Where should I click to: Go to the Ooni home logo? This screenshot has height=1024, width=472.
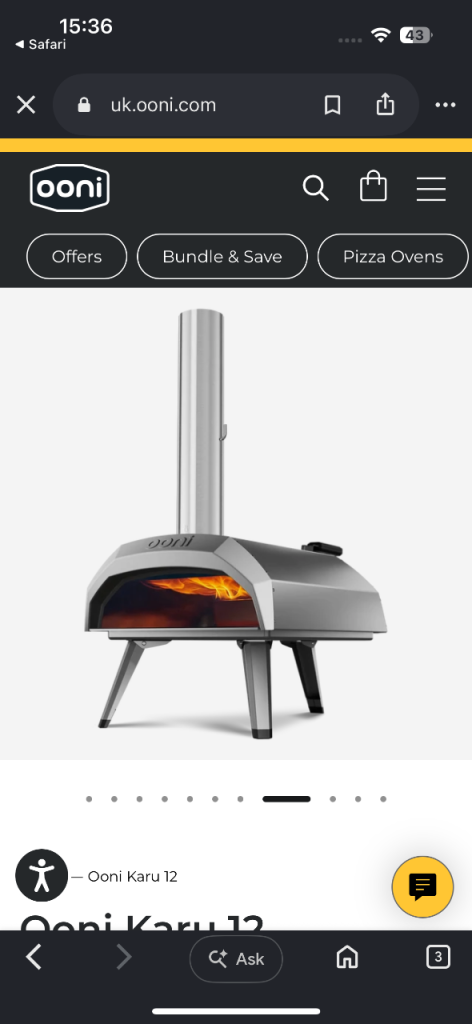(70, 188)
